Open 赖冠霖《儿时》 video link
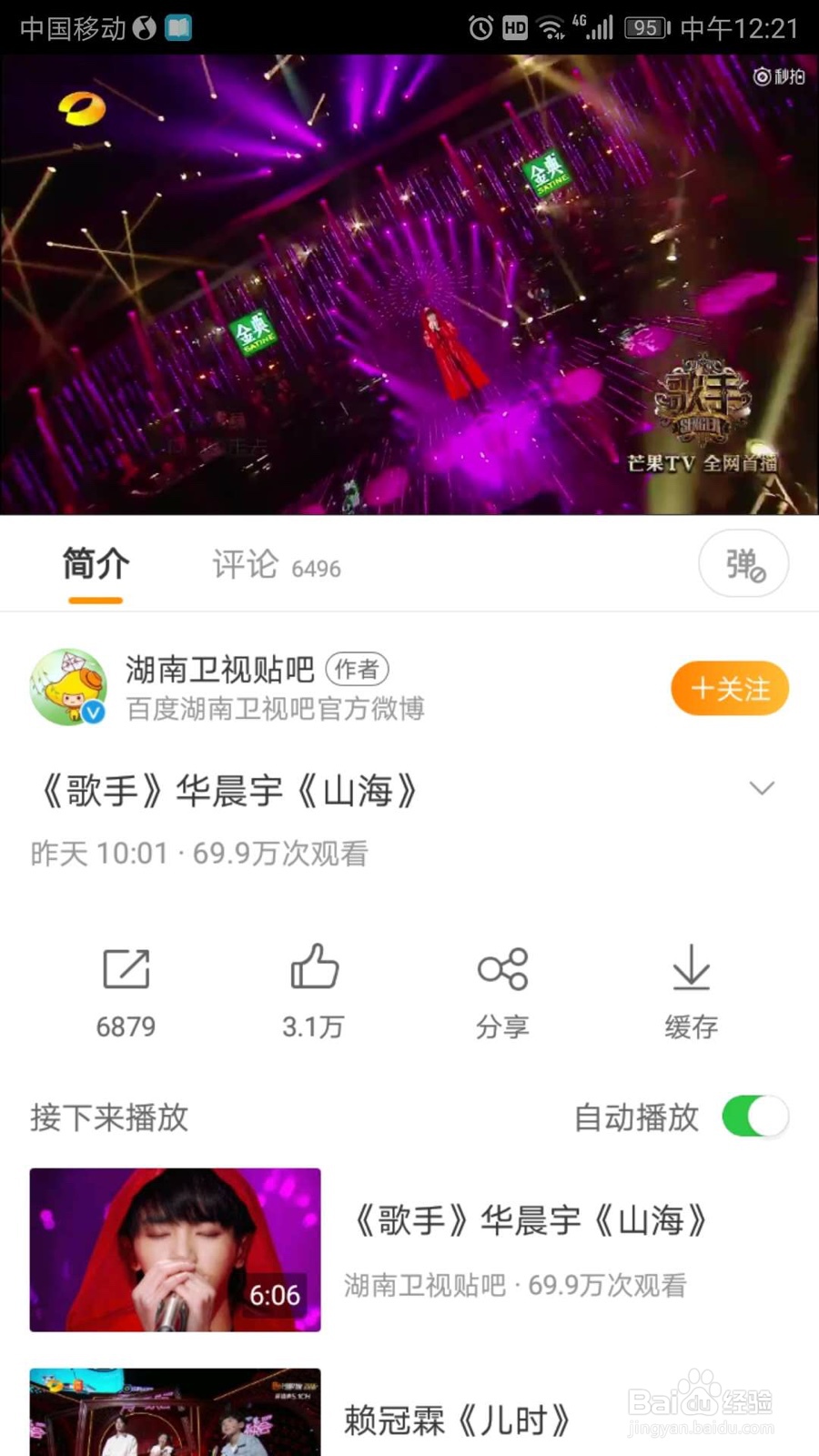 [x=459, y=1416]
